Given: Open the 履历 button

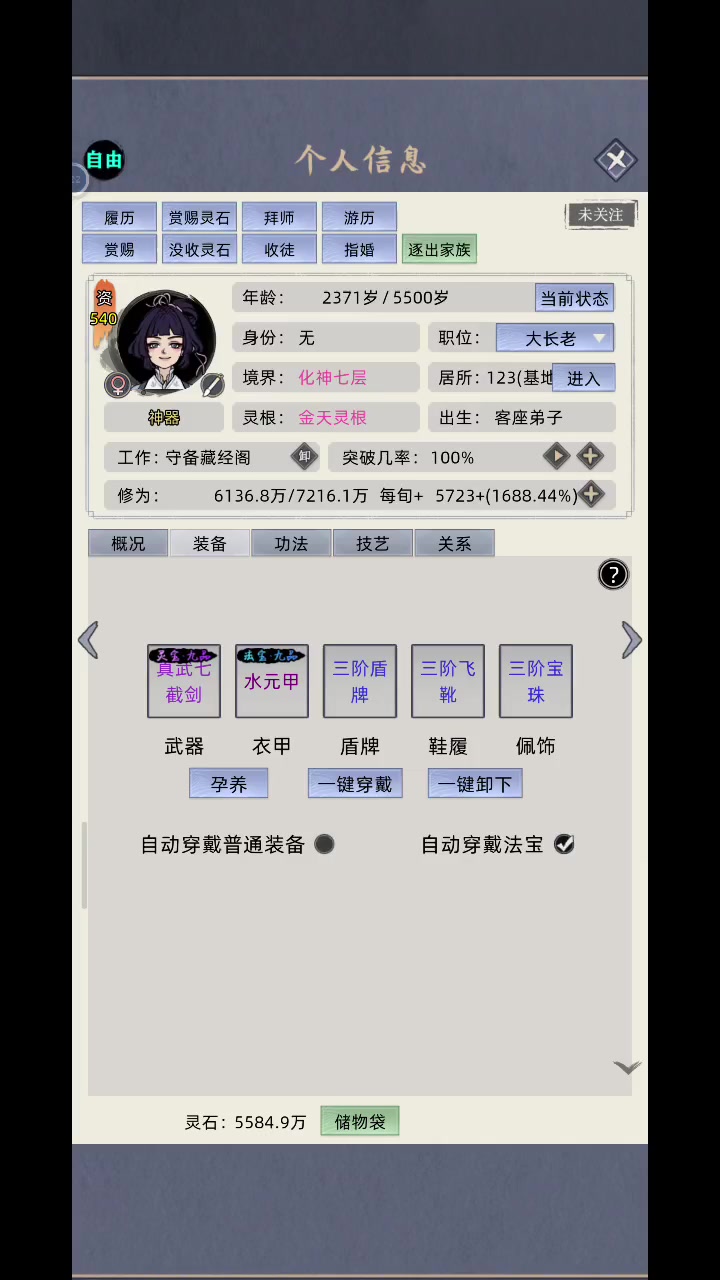Looking at the screenshot, I should tap(120, 217).
